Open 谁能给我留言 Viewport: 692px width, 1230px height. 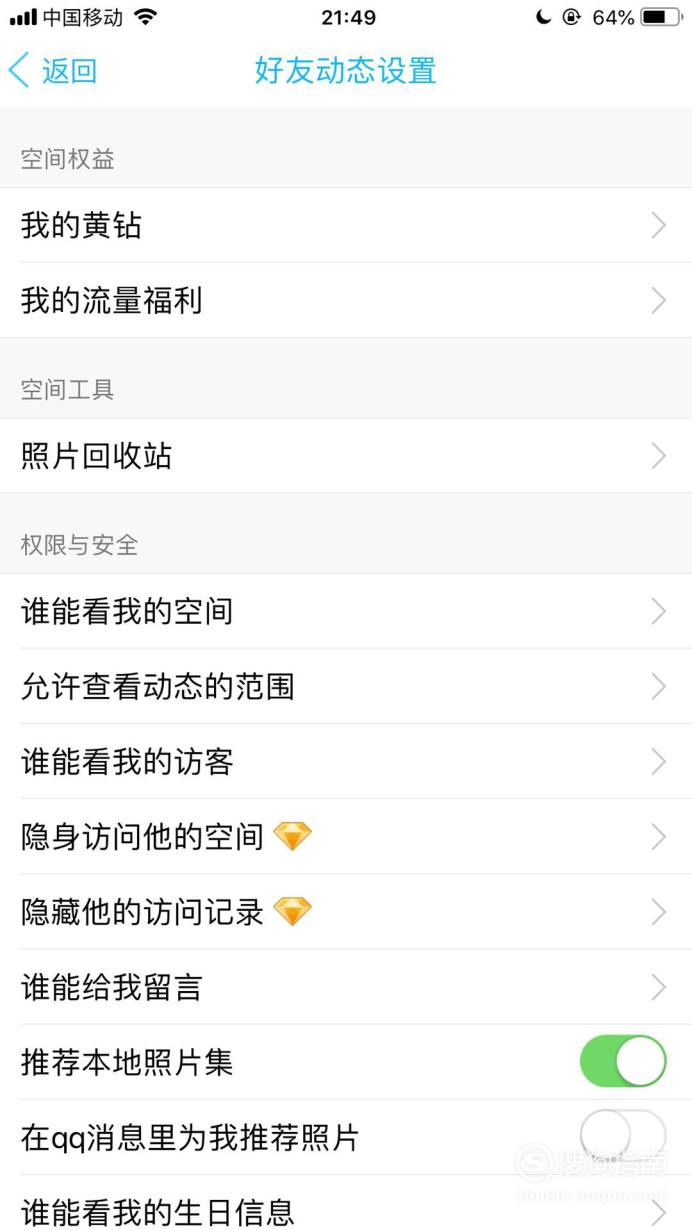(x=346, y=987)
